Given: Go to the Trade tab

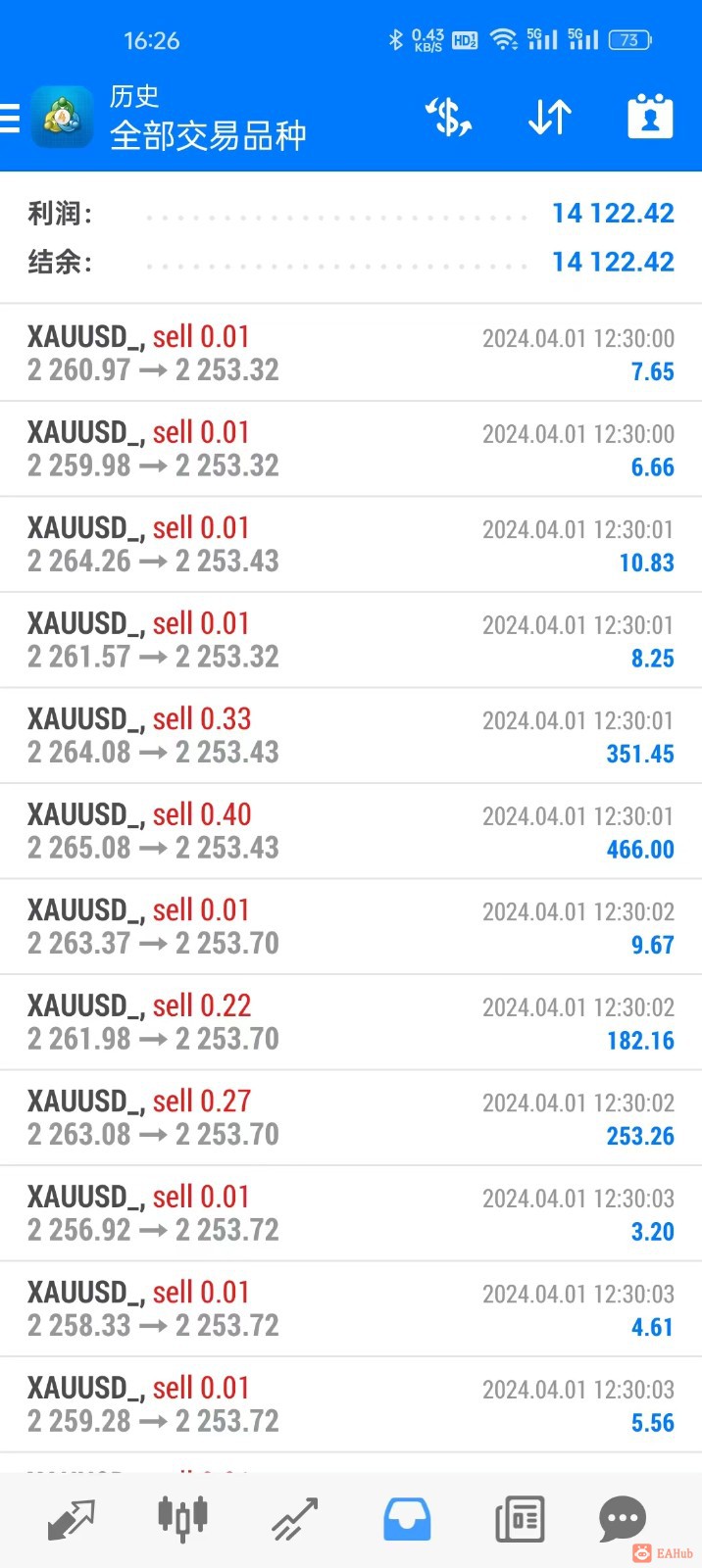Looking at the screenshot, I should 294,1519.
